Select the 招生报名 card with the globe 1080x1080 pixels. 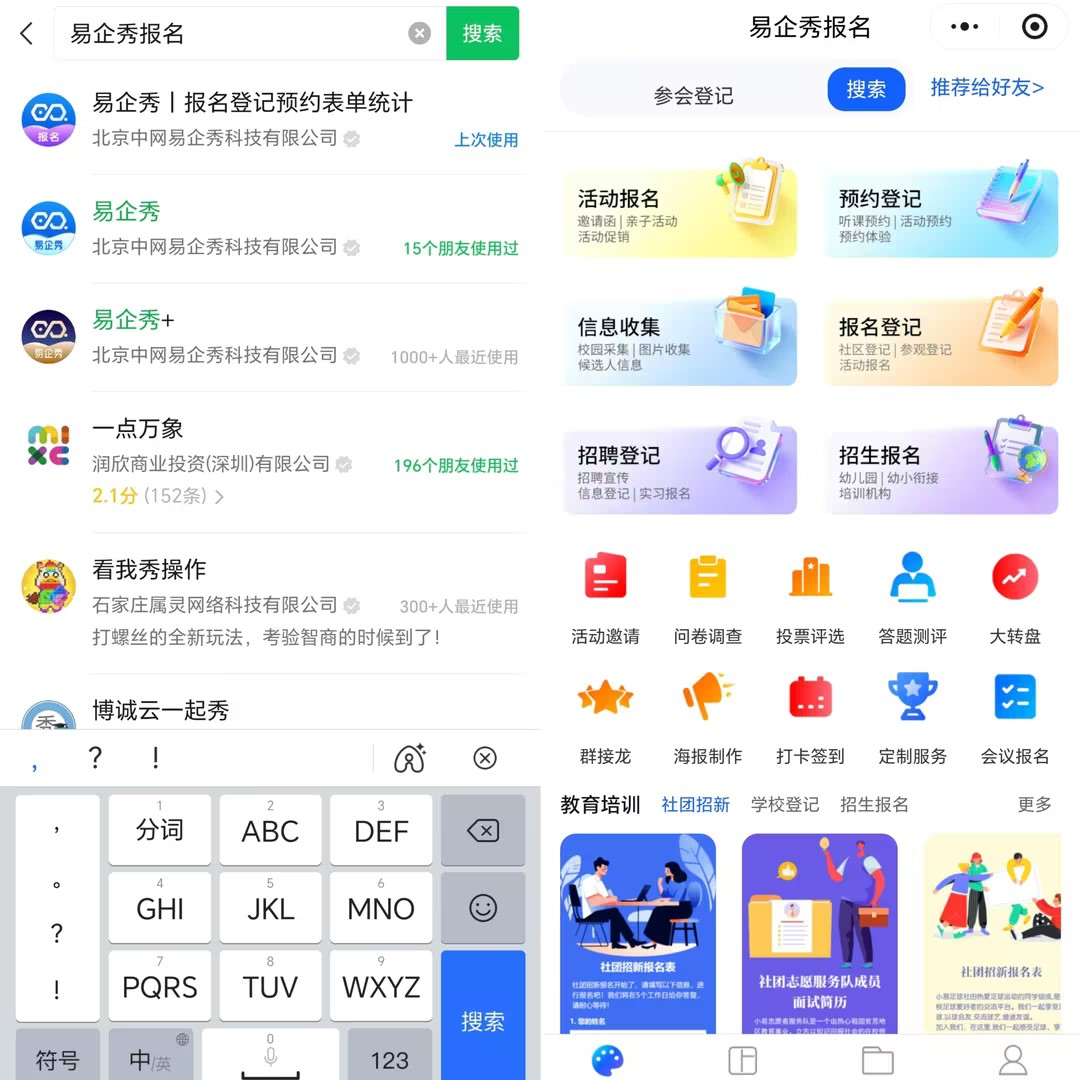(940, 469)
